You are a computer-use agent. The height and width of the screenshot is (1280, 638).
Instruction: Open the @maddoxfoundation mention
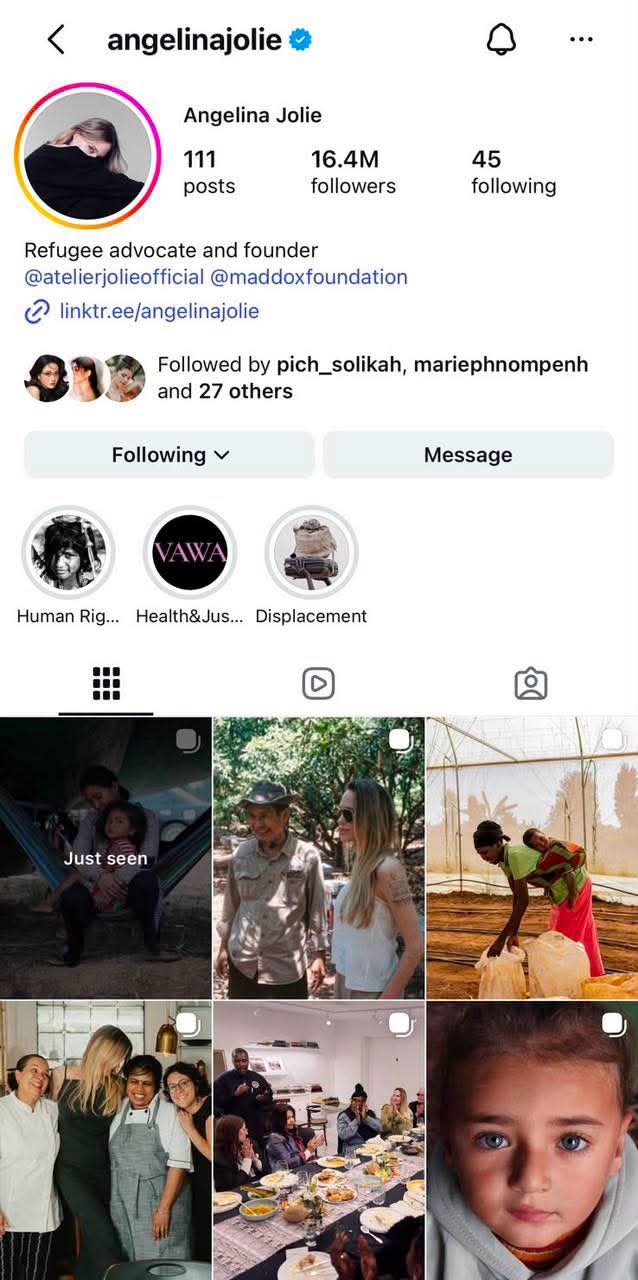309,277
